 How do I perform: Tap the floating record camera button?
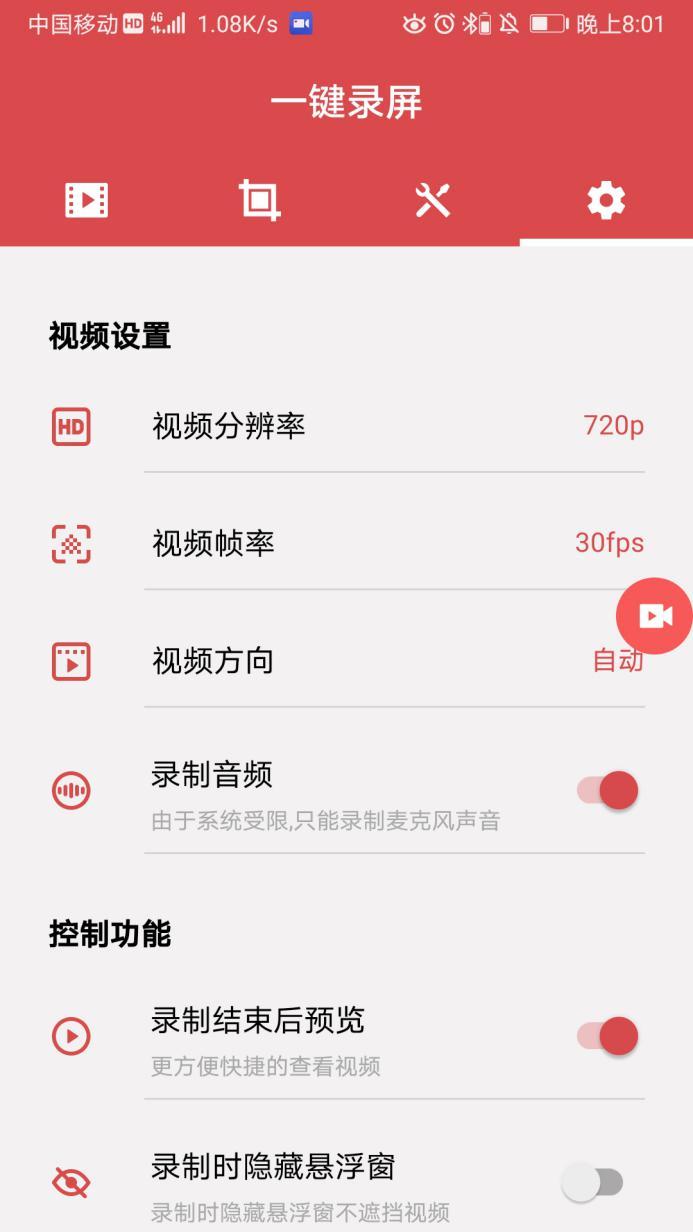(655, 616)
